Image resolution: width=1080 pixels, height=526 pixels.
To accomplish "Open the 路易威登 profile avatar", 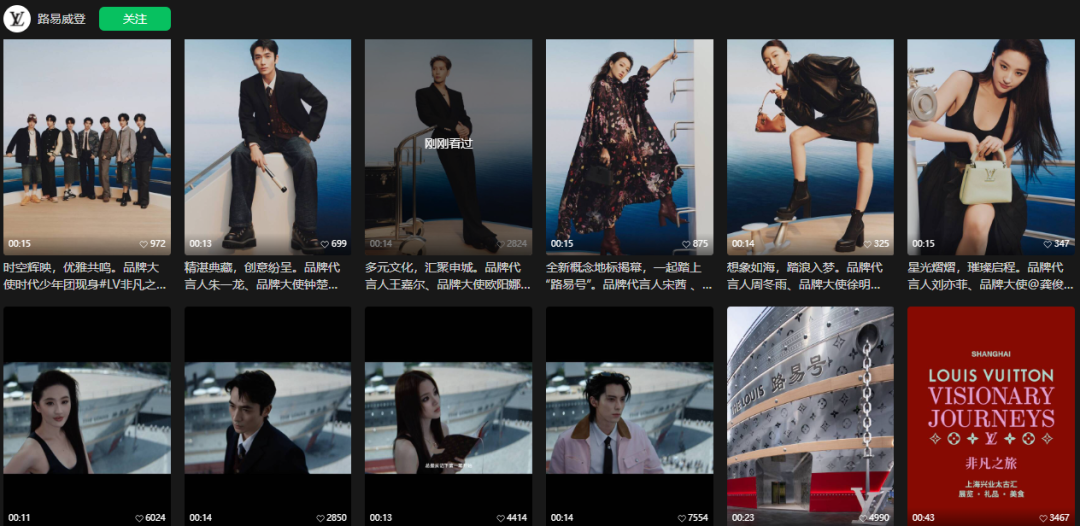I will 17,18.
